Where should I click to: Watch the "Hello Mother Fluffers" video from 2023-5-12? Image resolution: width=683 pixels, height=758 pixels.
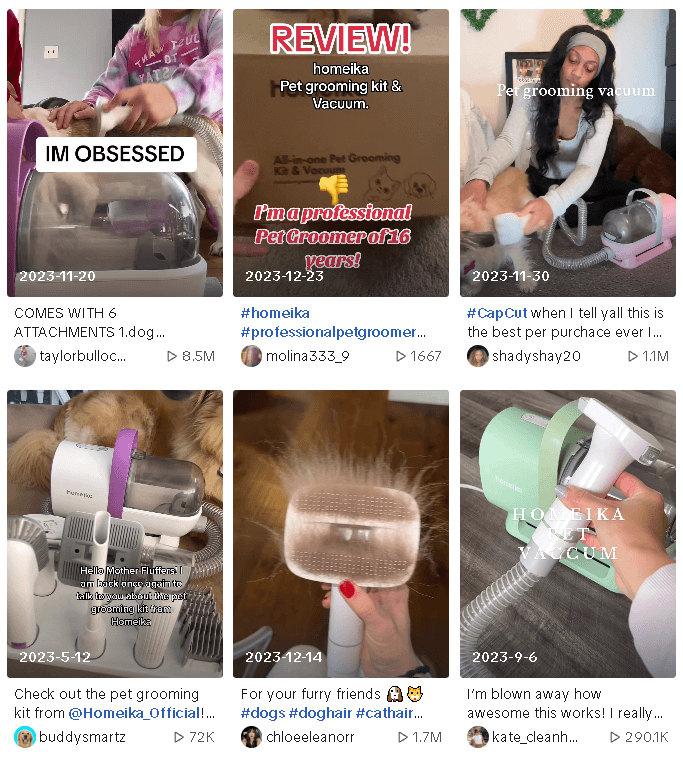(114, 533)
